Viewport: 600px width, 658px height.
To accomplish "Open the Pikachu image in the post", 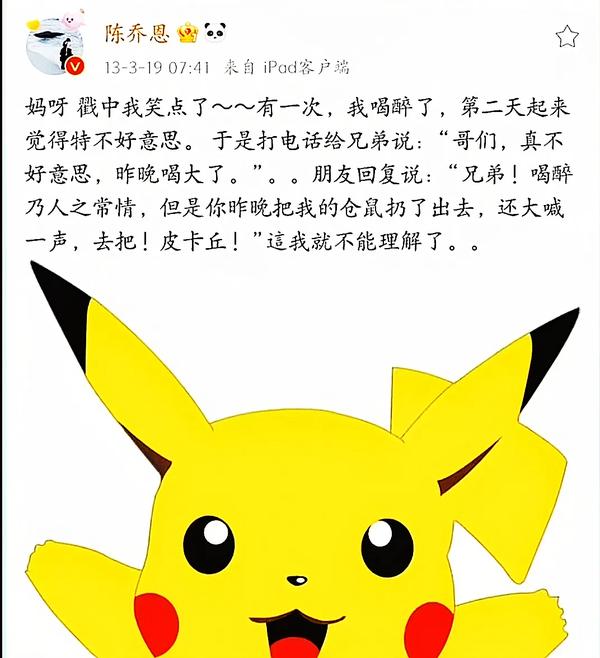I will [x=300, y=470].
